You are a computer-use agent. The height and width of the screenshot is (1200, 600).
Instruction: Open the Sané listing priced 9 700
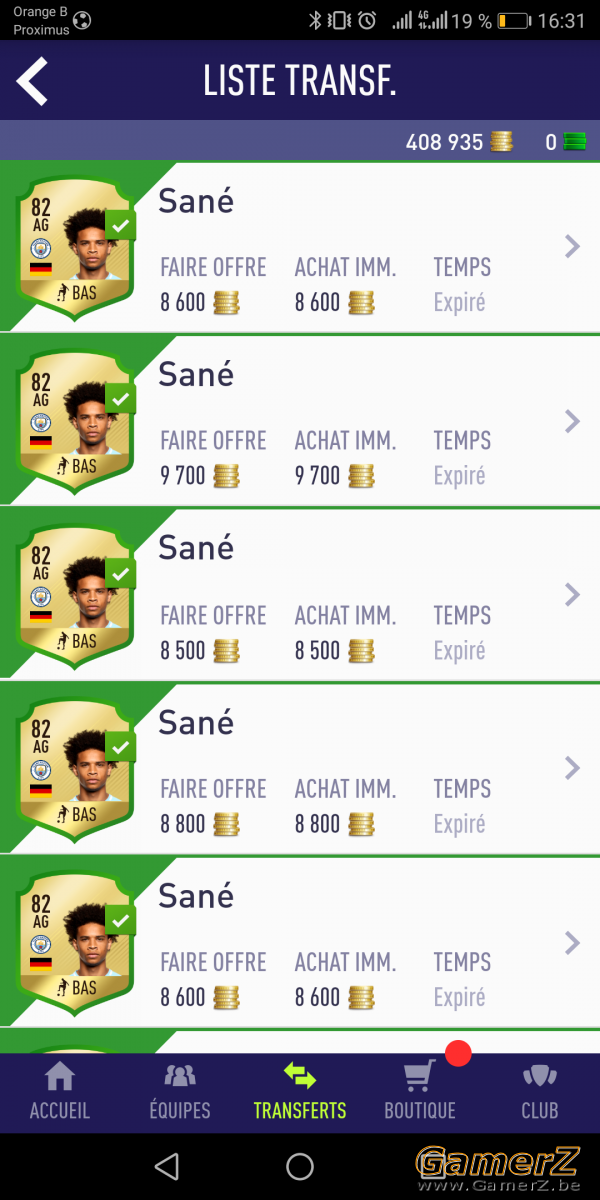[x=300, y=420]
